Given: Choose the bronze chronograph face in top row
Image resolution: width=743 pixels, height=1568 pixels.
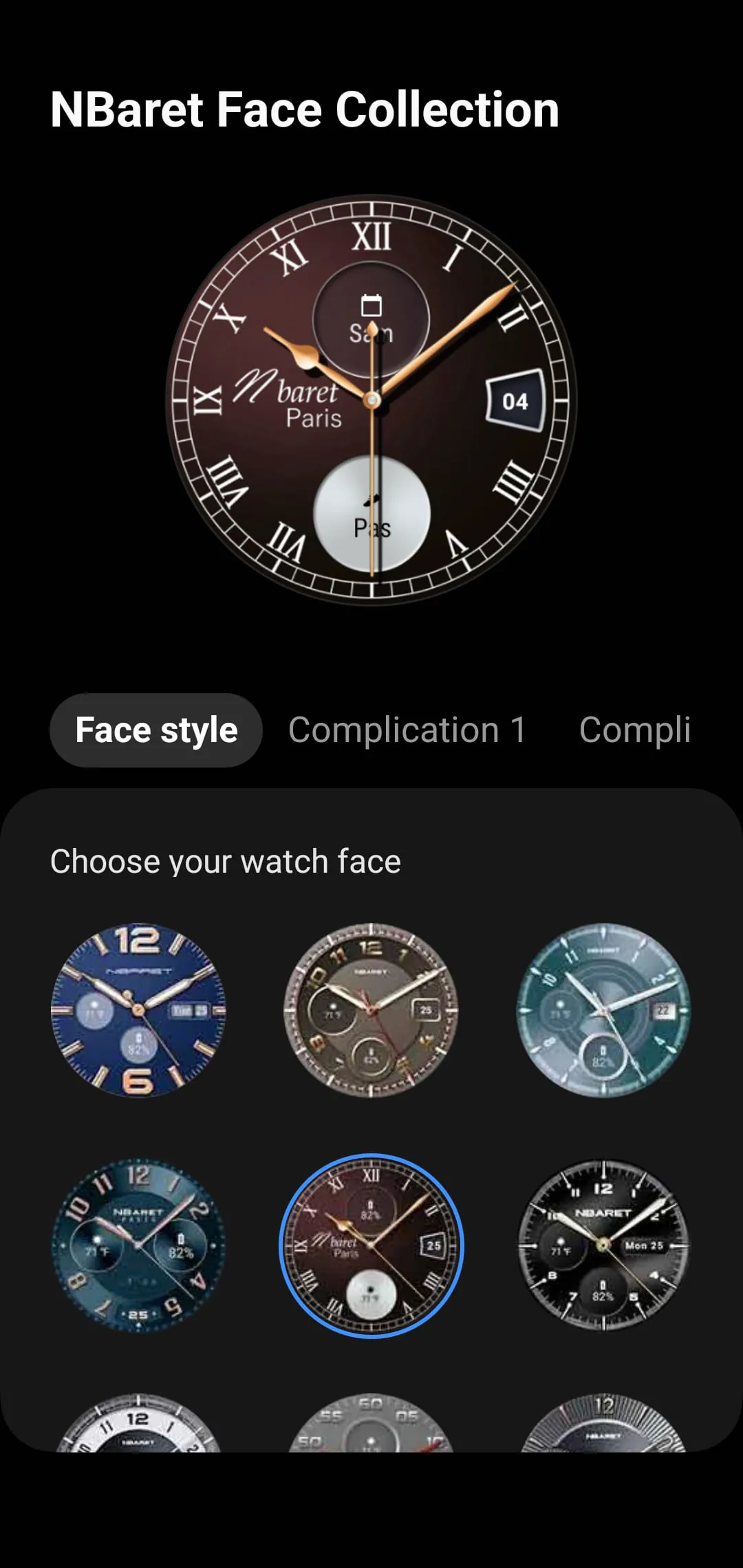Looking at the screenshot, I should [x=372, y=1010].
